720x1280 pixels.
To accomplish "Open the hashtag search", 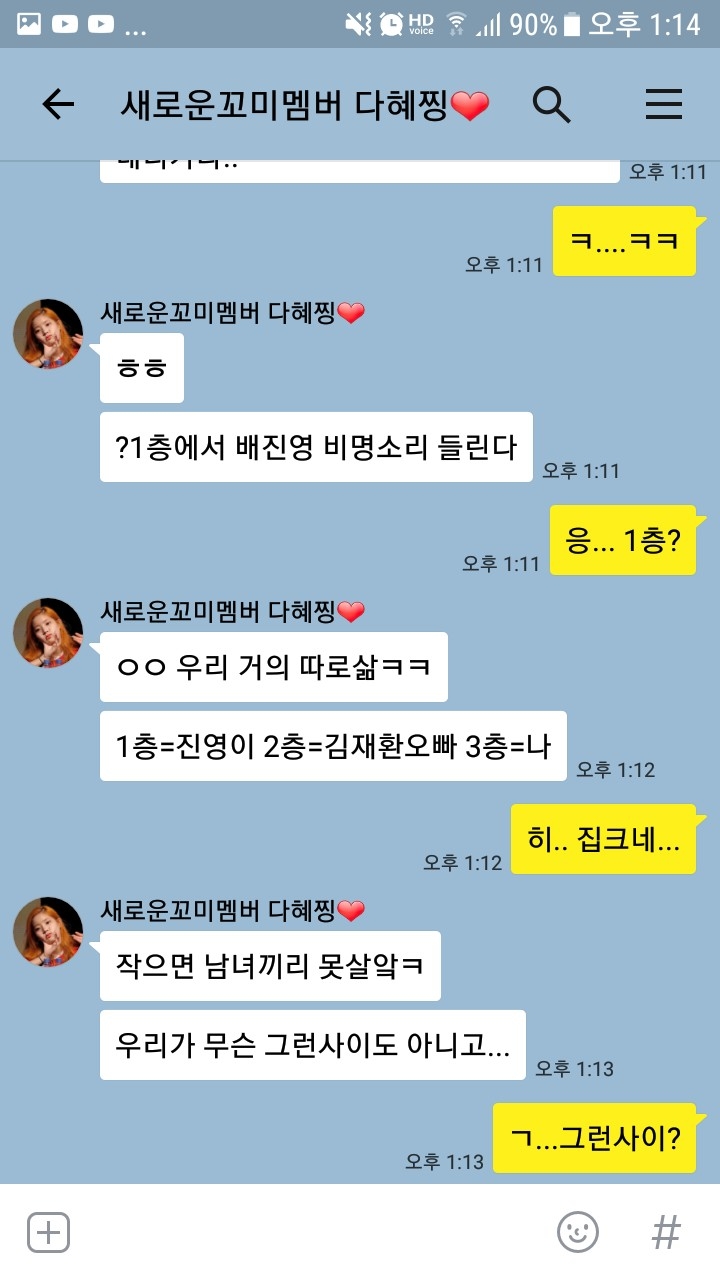I will tap(666, 1232).
